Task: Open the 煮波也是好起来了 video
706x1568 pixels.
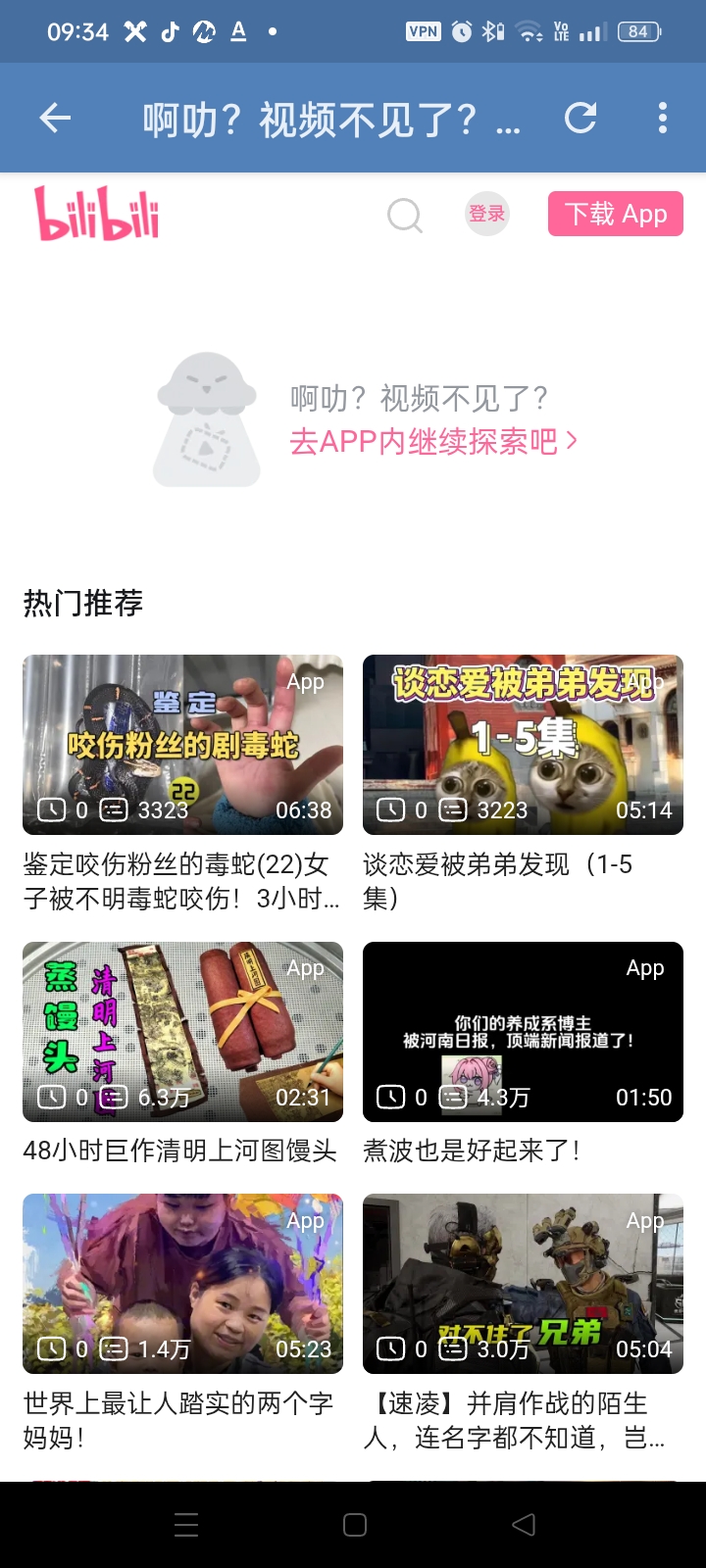Action: click(x=523, y=1032)
